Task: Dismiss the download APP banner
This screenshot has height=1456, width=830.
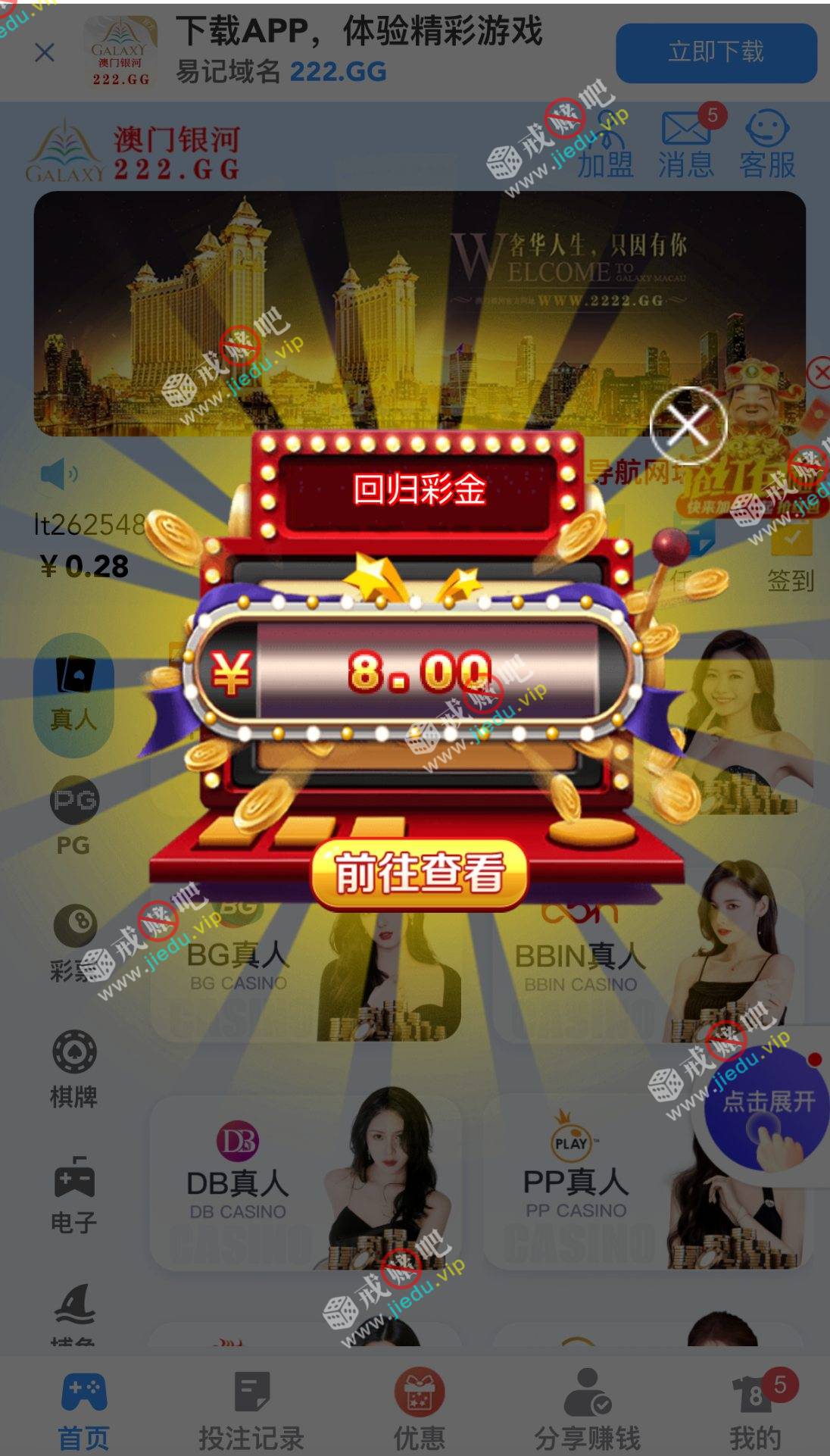Action: (45, 53)
